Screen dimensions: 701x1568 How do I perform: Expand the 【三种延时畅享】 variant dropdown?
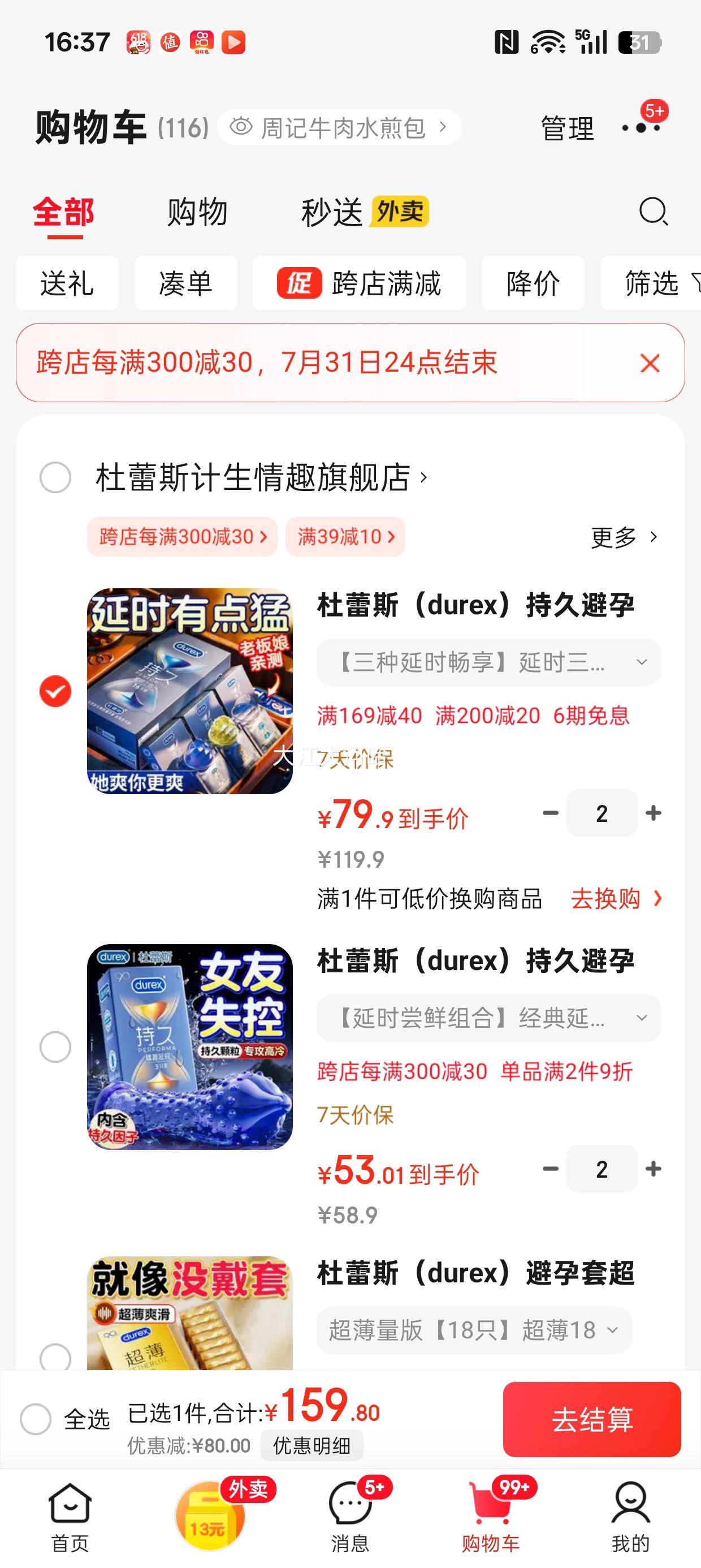point(488,662)
